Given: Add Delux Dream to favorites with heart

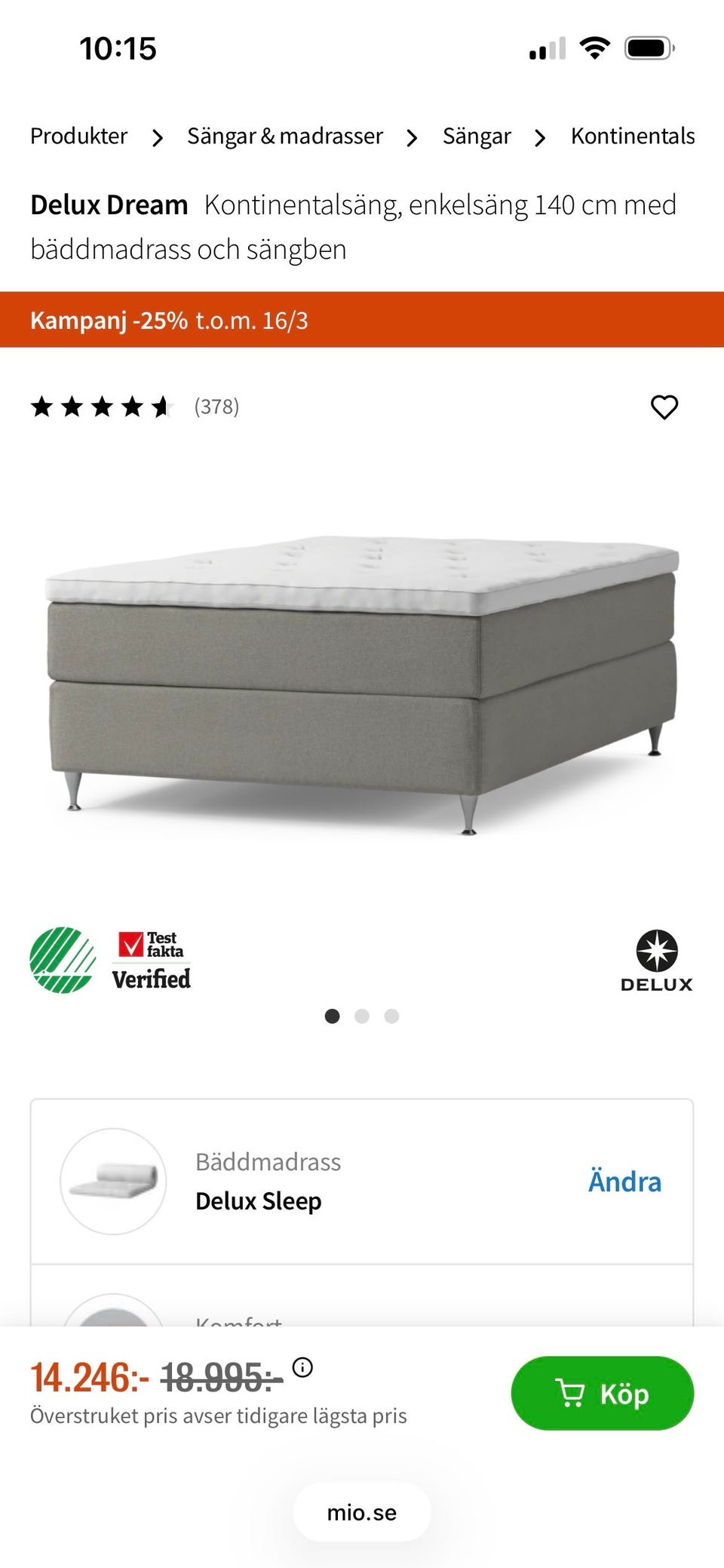Looking at the screenshot, I should (664, 407).
